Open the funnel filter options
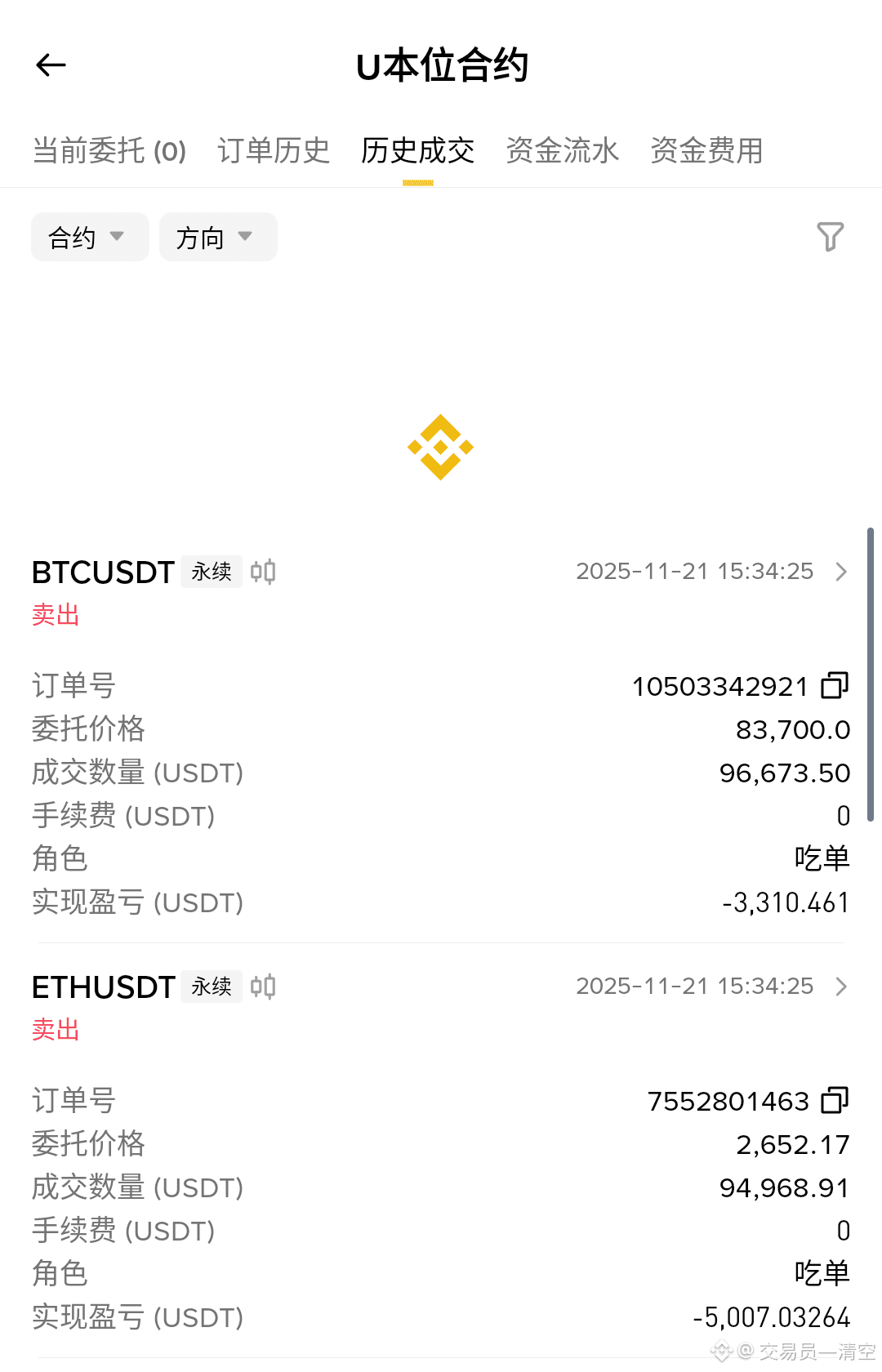 pyautogui.click(x=830, y=237)
